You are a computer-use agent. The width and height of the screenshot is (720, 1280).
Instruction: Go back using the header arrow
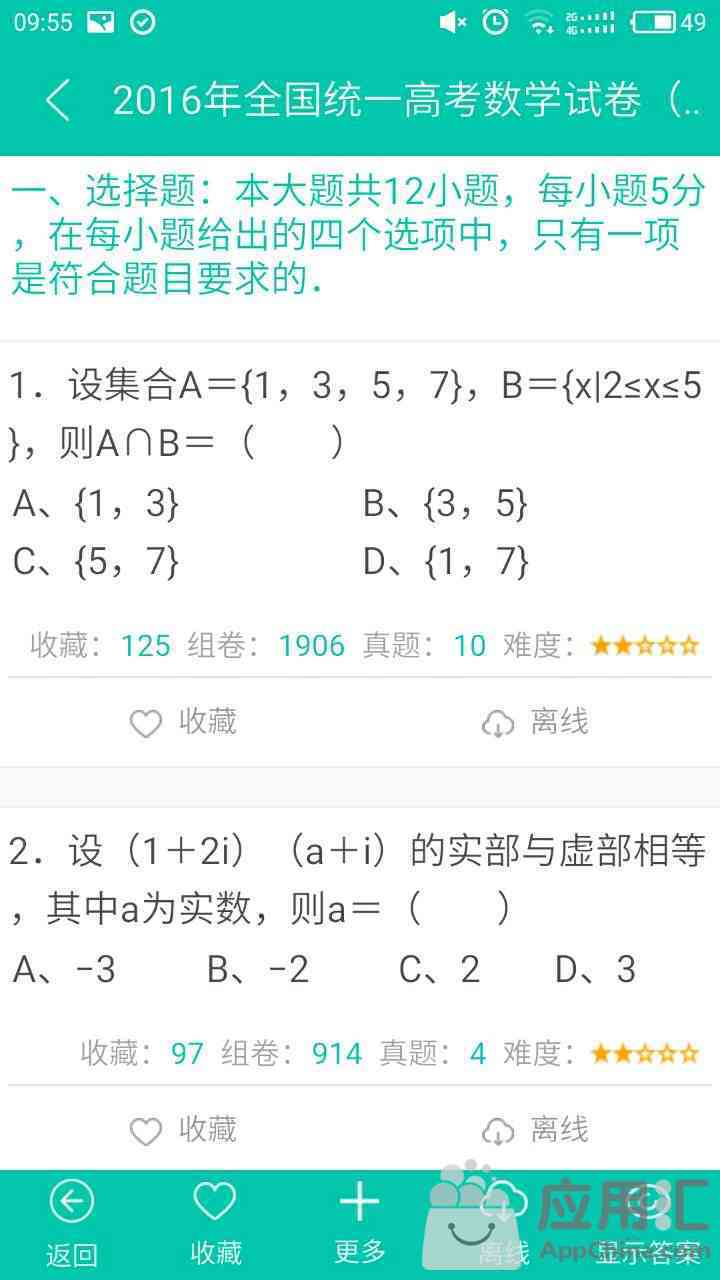[x=58, y=100]
